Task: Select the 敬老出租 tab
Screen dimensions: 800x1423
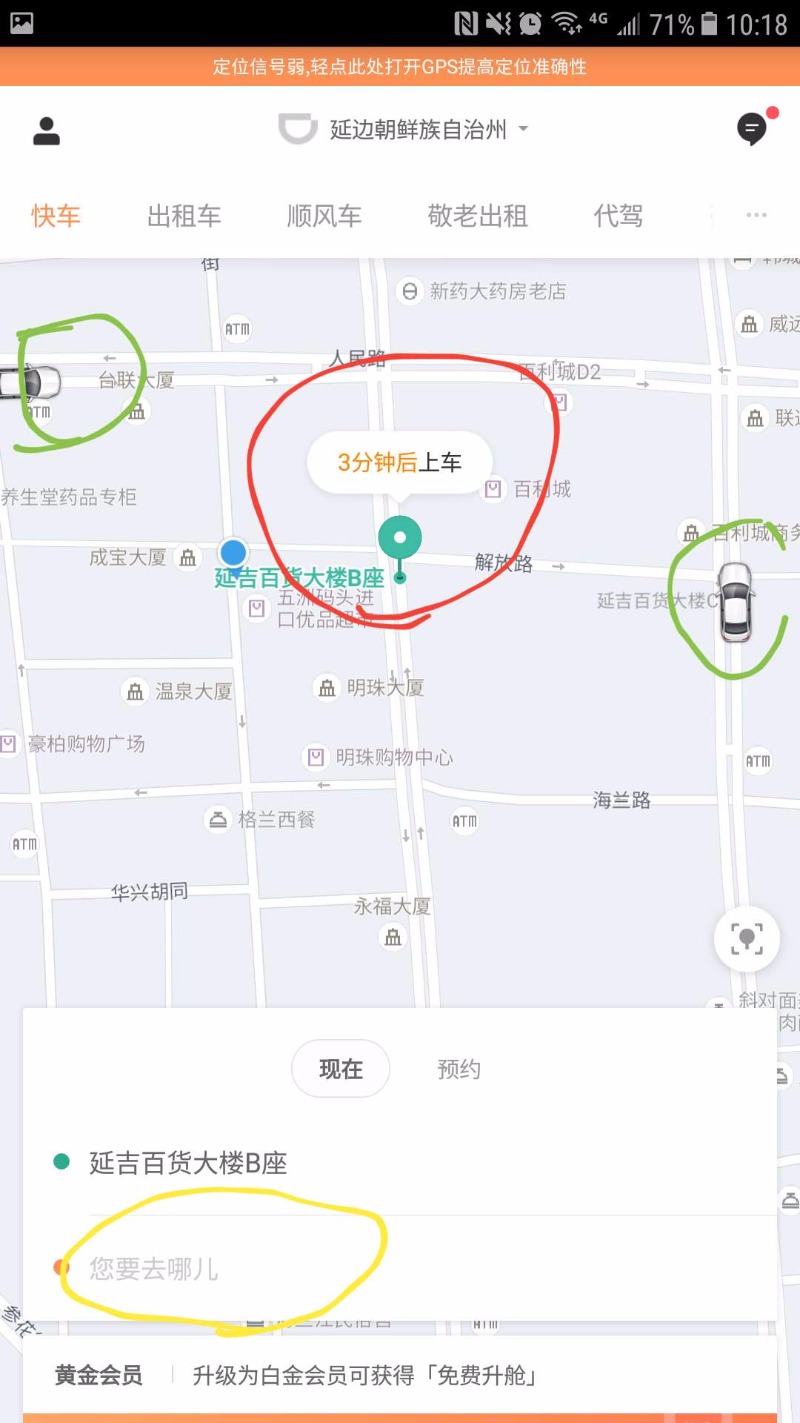Action: tap(477, 216)
